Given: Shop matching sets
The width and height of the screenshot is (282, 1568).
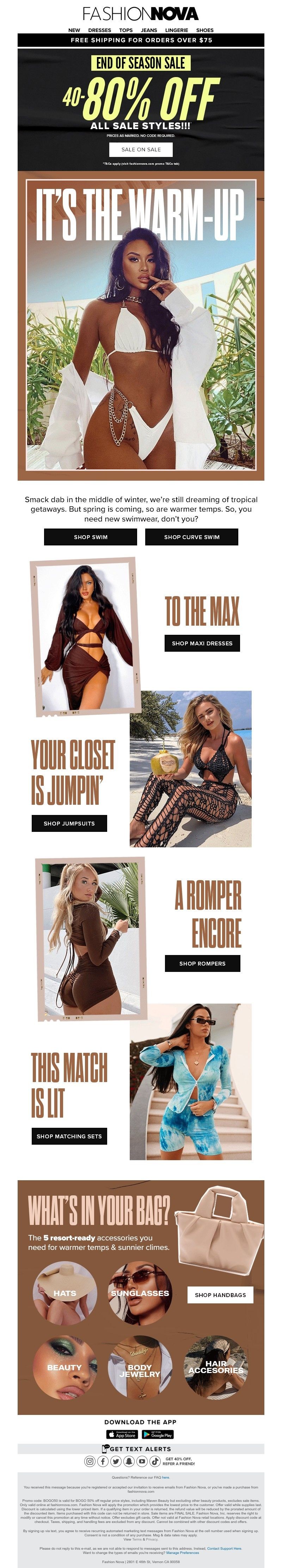Looking at the screenshot, I should [x=69, y=1136].
